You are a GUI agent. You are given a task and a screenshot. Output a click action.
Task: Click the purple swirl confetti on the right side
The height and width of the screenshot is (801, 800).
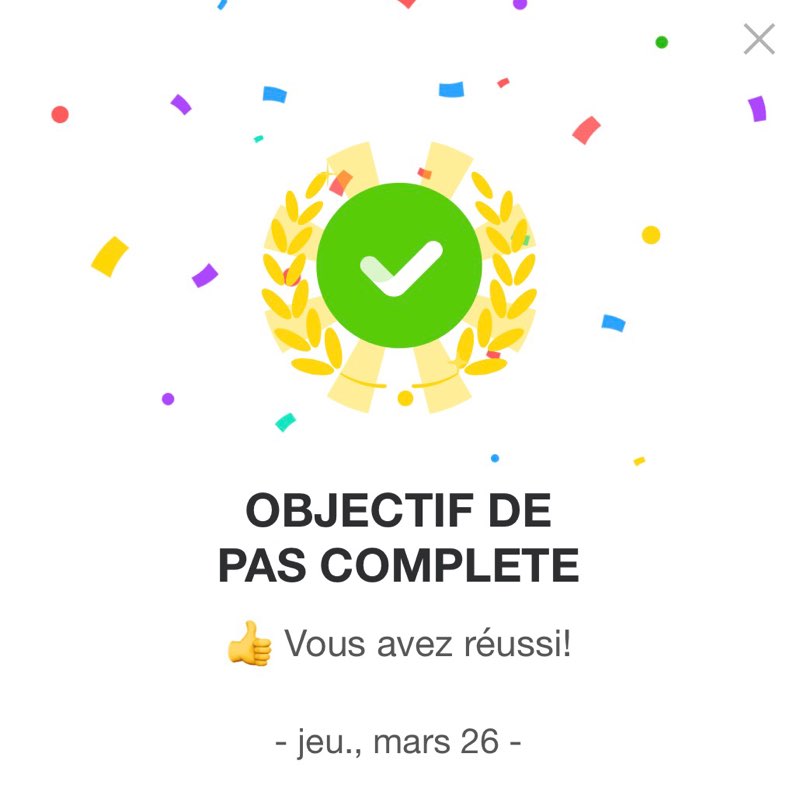point(755,110)
